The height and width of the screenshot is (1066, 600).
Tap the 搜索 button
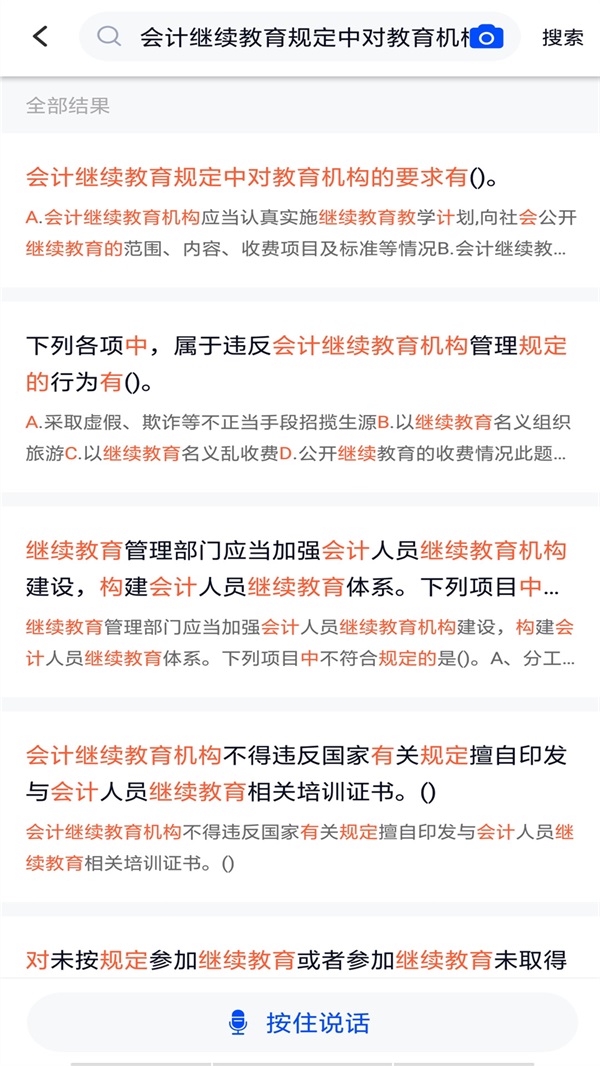[x=562, y=38]
